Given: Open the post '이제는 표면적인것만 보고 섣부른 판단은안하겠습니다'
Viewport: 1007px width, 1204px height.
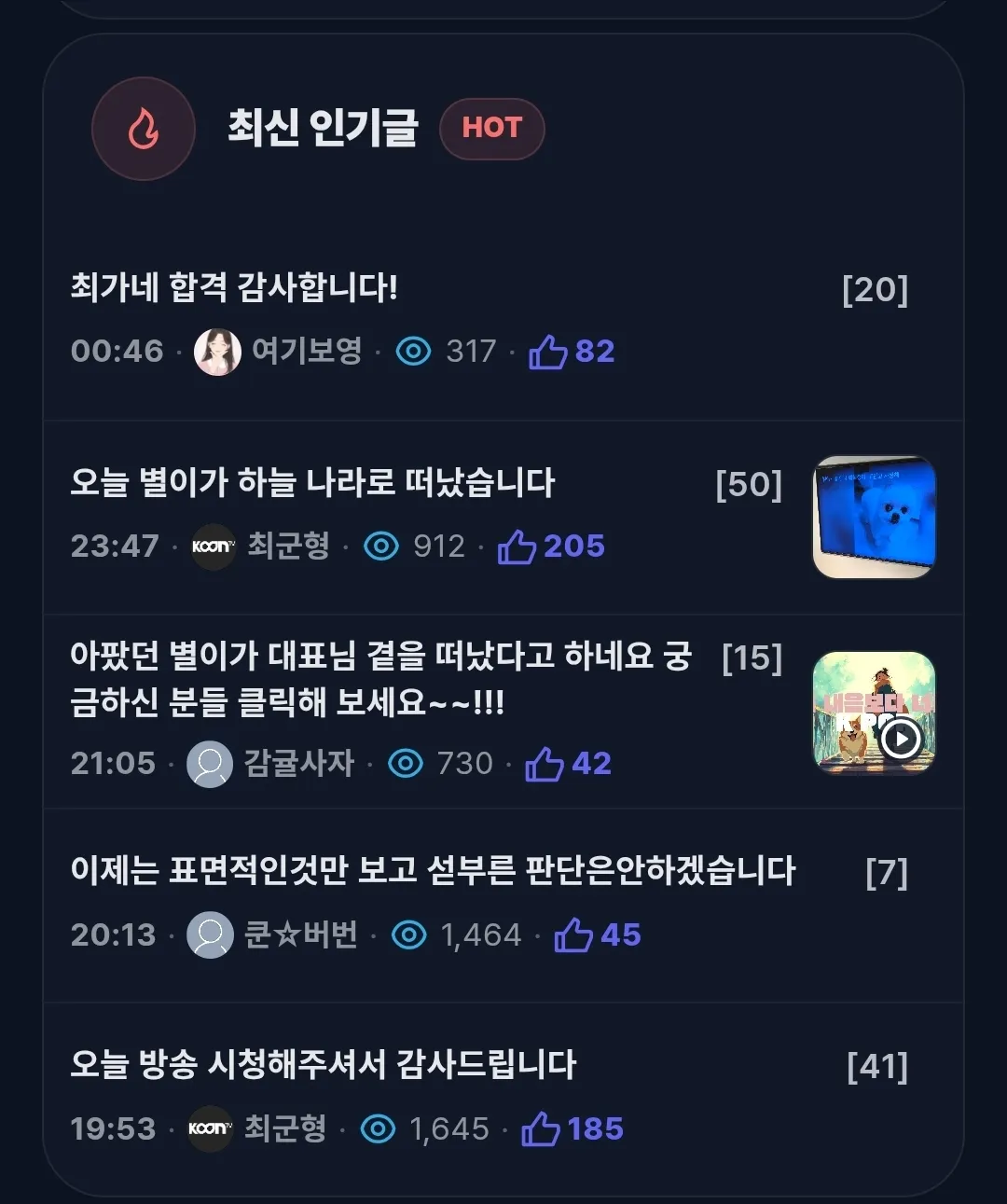Looking at the screenshot, I should [x=433, y=871].
